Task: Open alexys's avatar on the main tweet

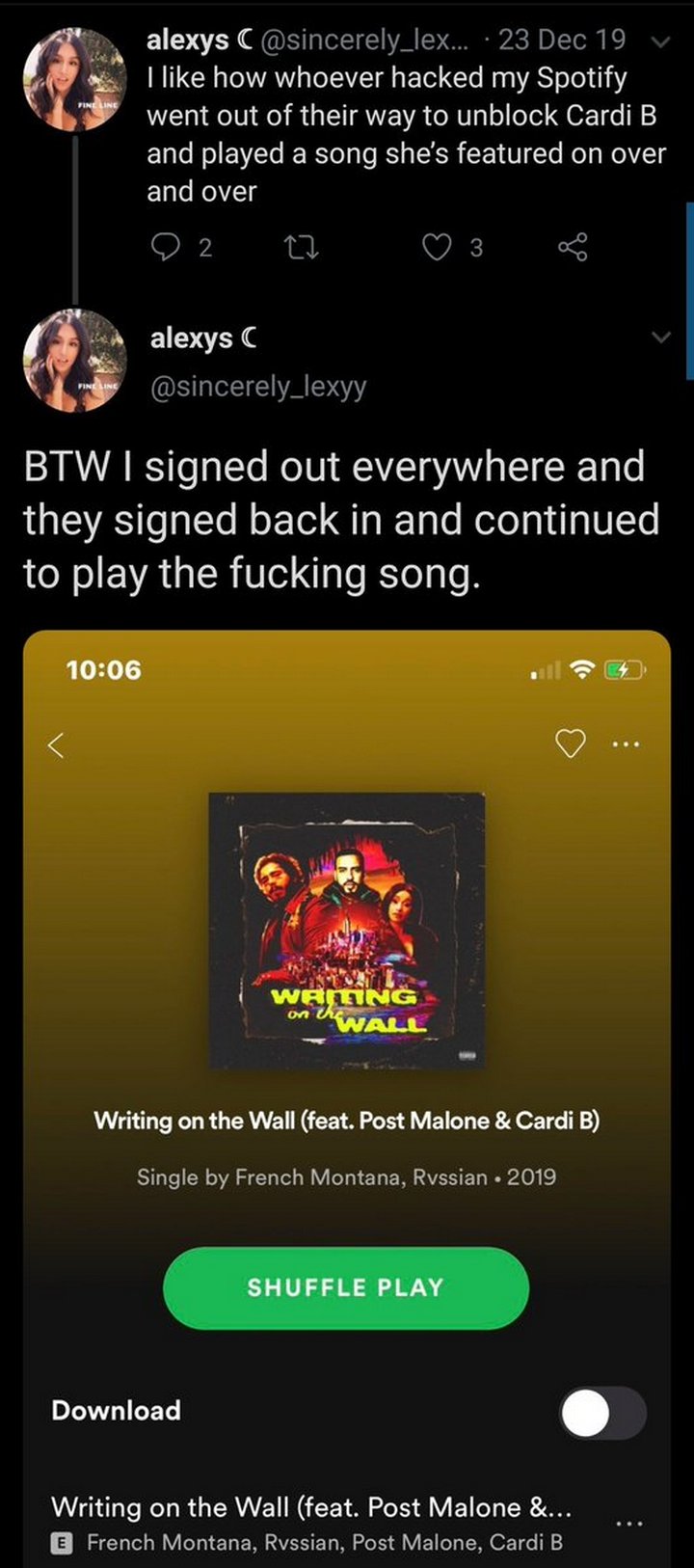Action: (x=75, y=361)
